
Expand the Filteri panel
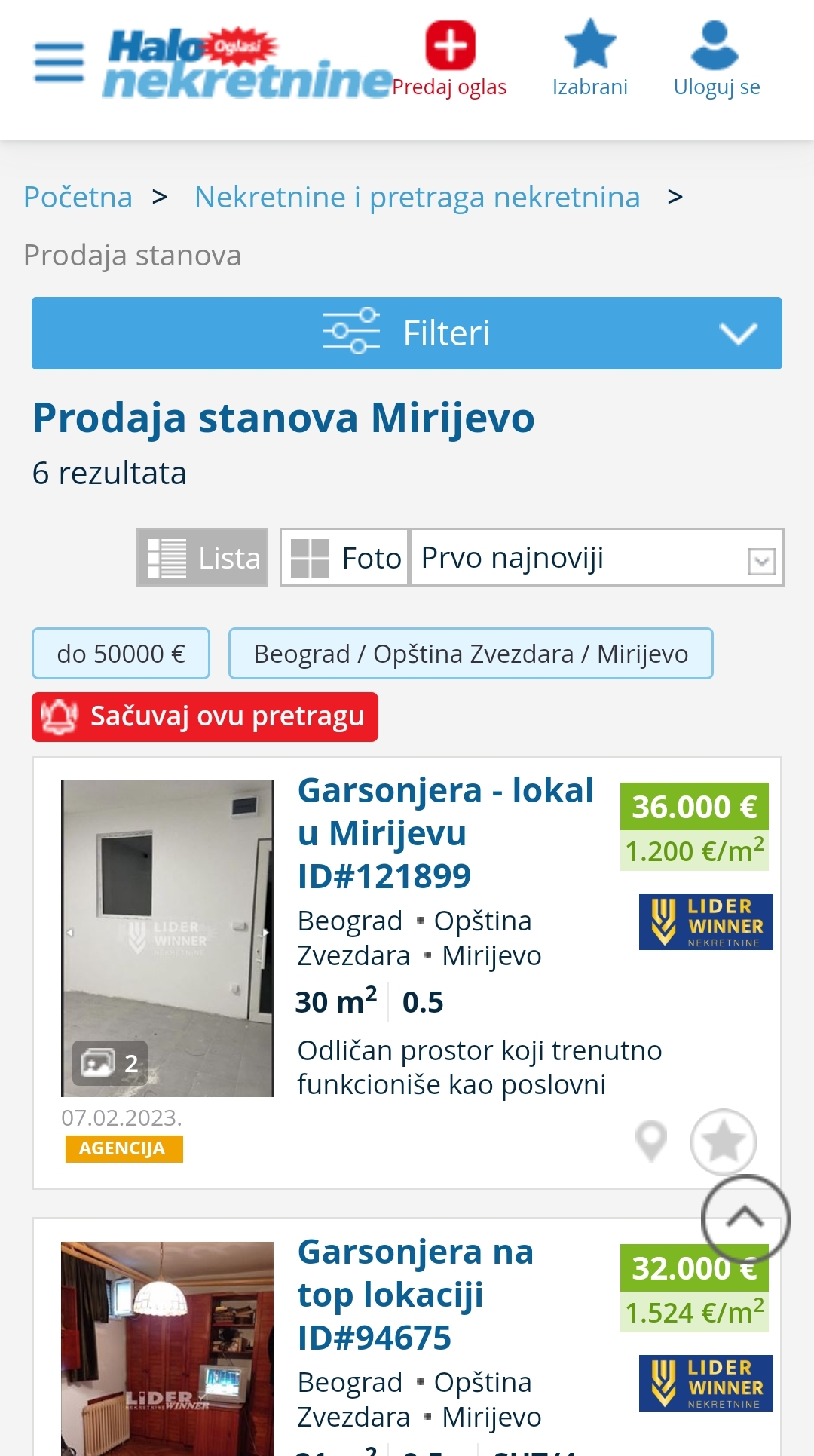[407, 333]
